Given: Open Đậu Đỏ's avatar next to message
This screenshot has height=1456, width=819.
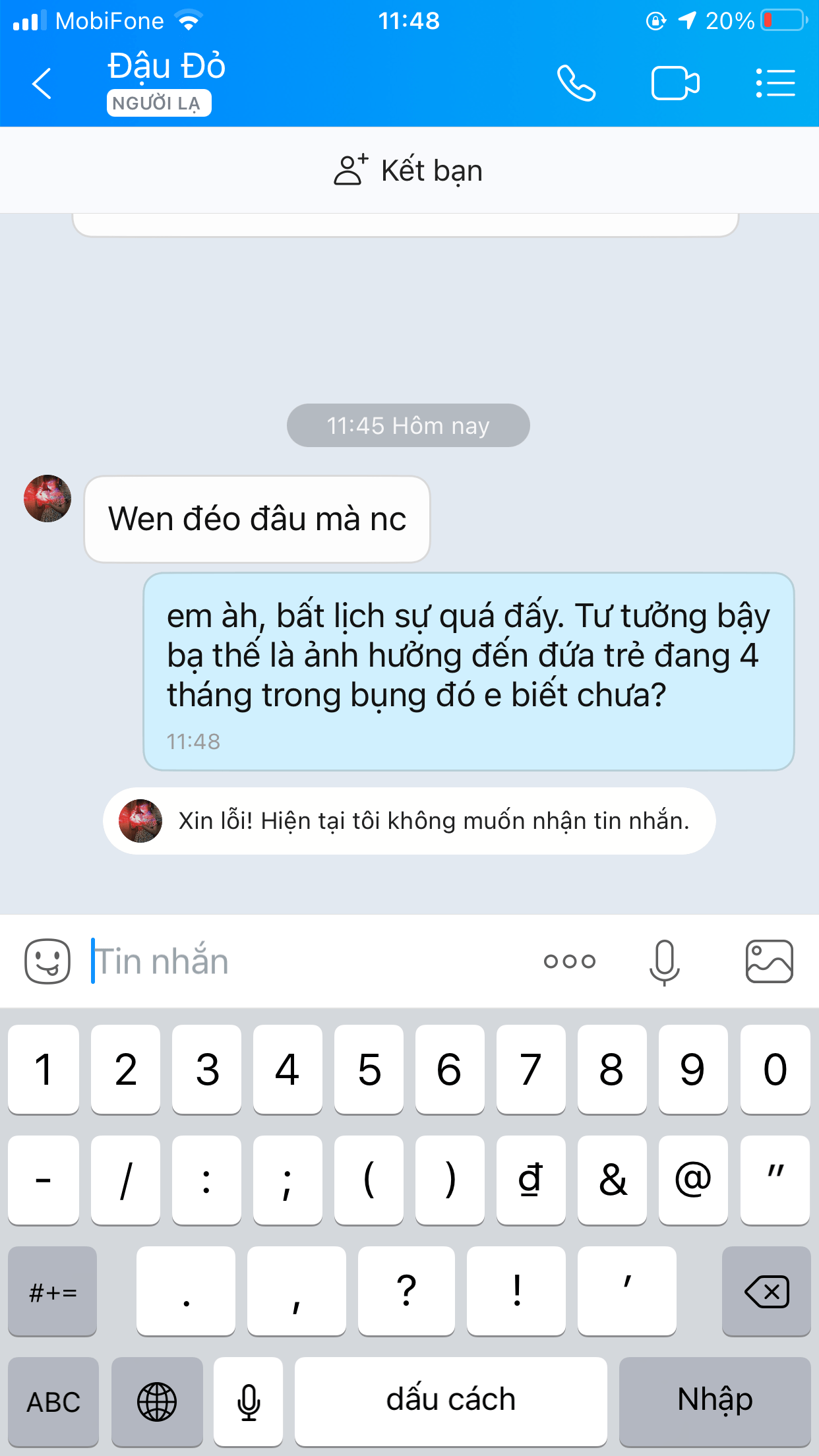Looking at the screenshot, I should [x=47, y=499].
